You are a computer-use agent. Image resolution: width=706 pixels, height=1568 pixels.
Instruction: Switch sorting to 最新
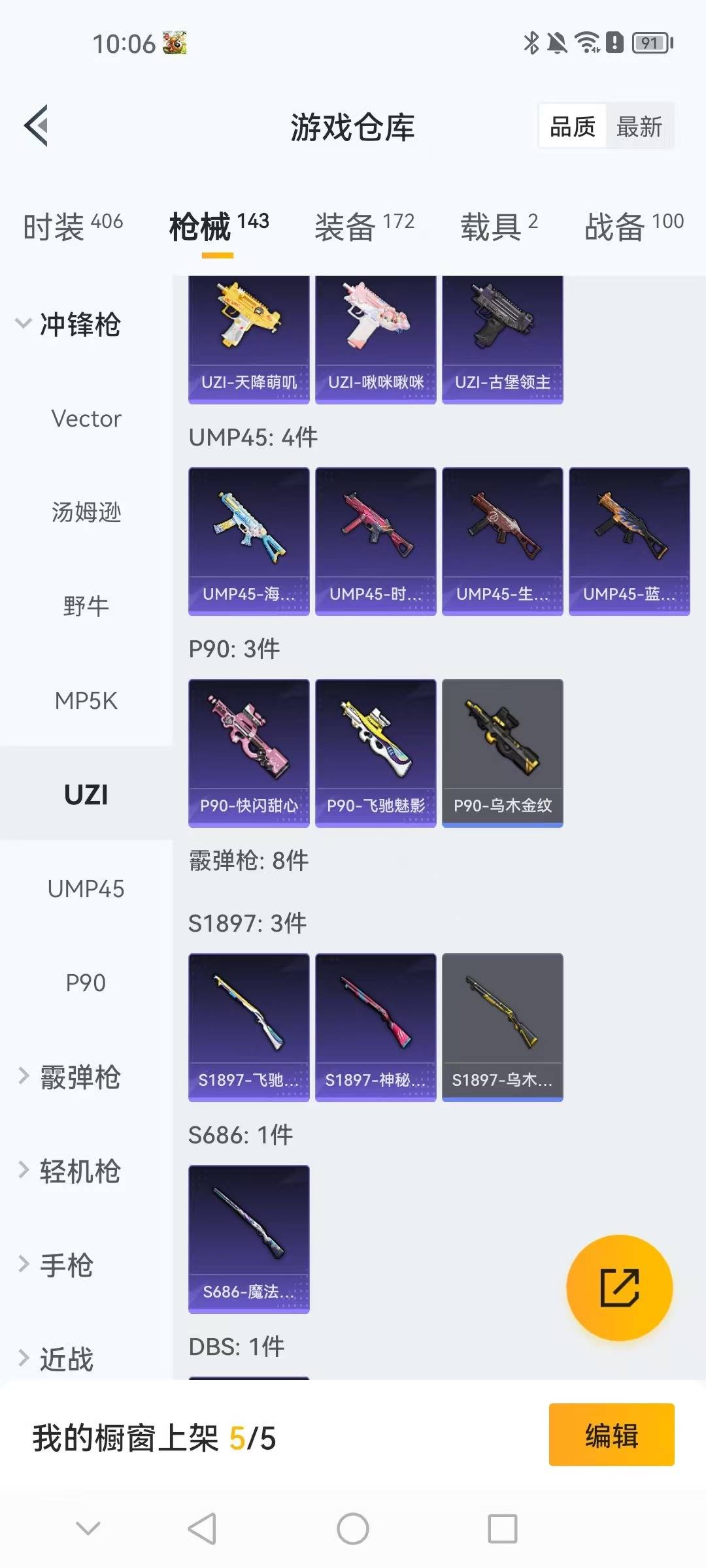tap(640, 127)
